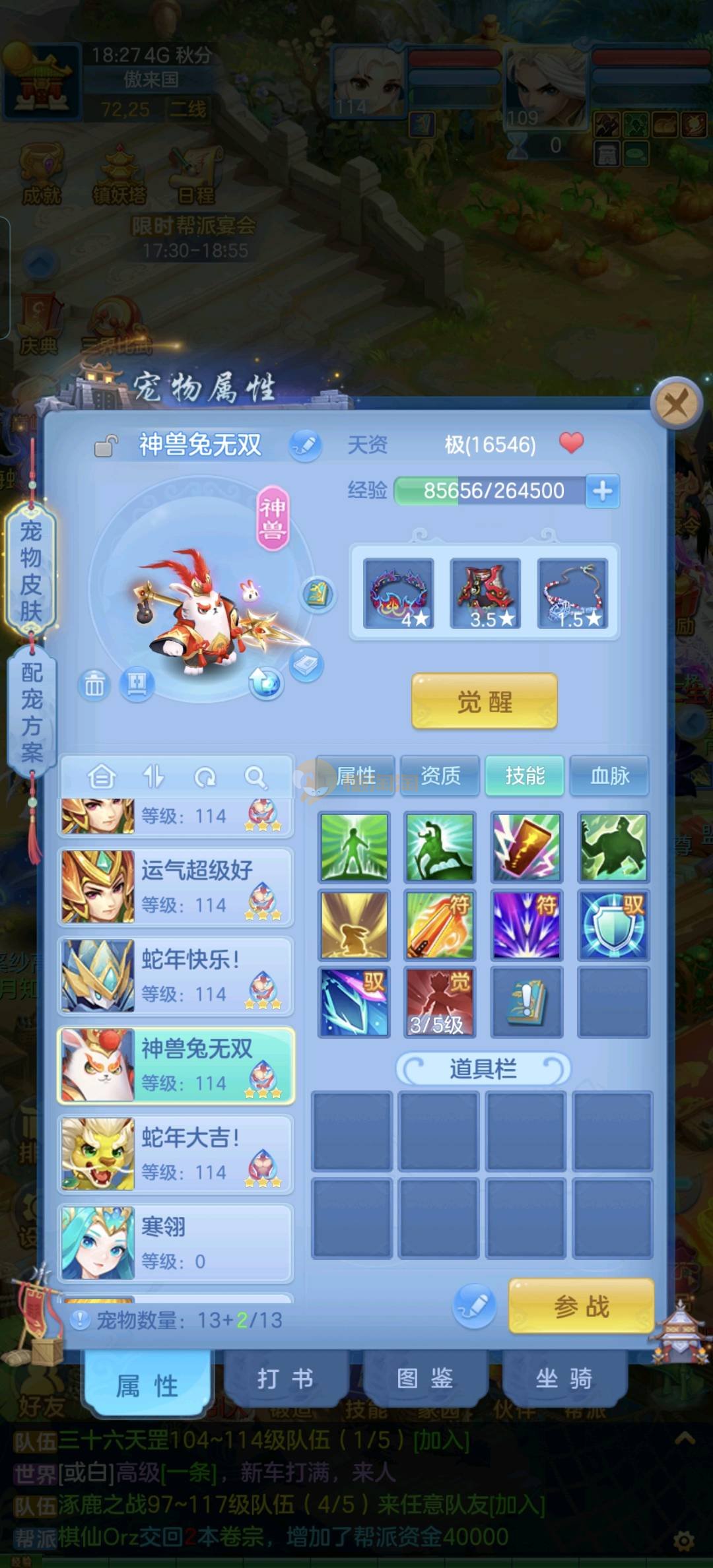Screen dimensions: 713x1568
Task: Open the 坐骑 mount tab
Action: coord(564,1378)
